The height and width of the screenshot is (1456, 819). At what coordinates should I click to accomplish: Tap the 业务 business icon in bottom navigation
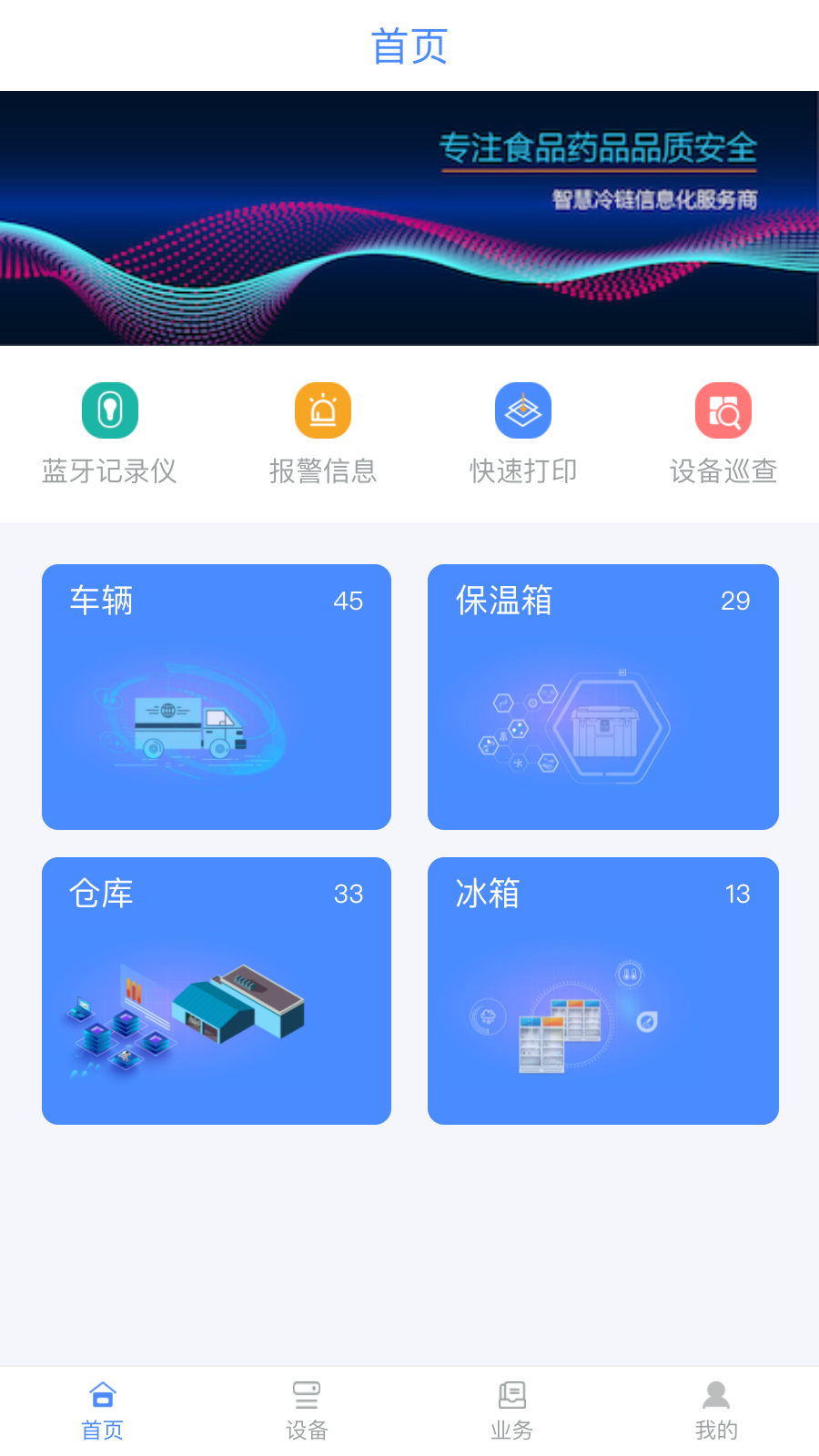point(511,1393)
